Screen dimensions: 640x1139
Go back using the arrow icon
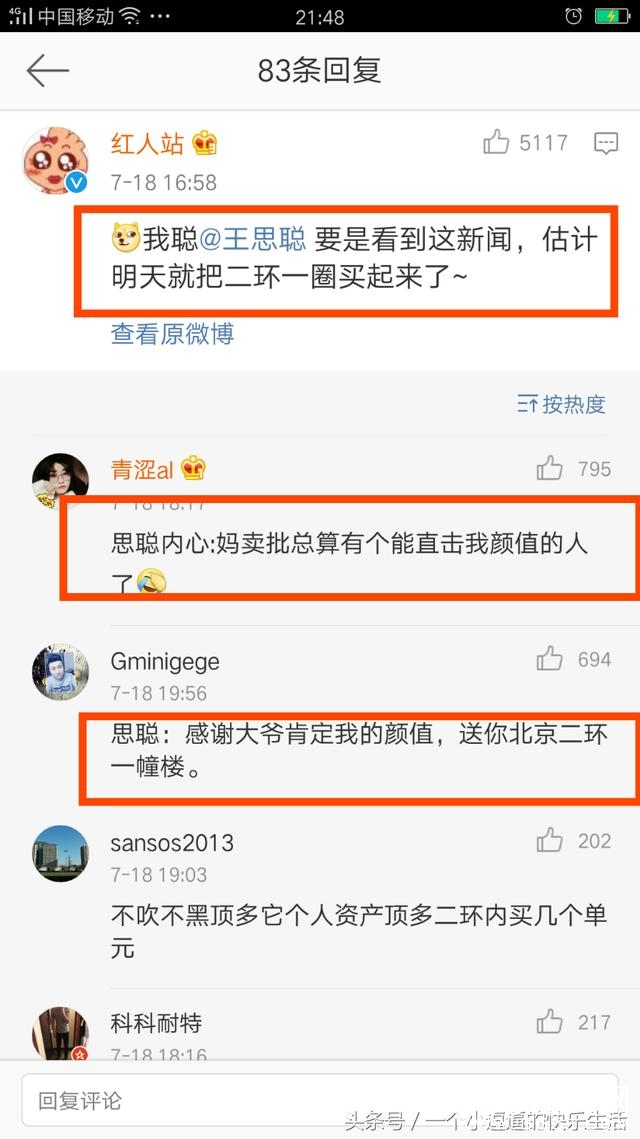point(47,71)
